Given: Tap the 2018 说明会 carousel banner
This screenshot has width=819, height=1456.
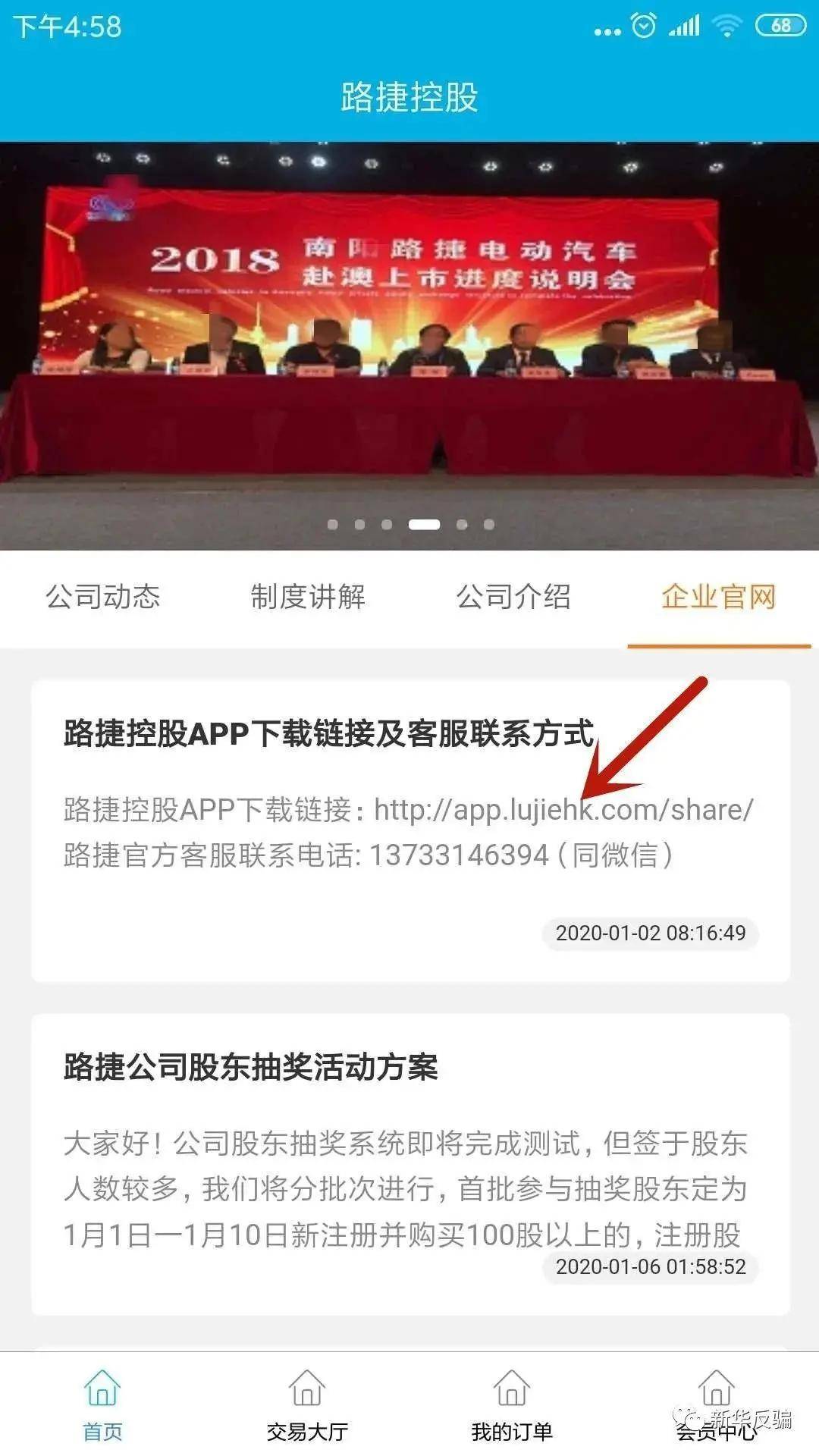Looking at the screenshot, I should pyautogui.click(x=409, y=346).
